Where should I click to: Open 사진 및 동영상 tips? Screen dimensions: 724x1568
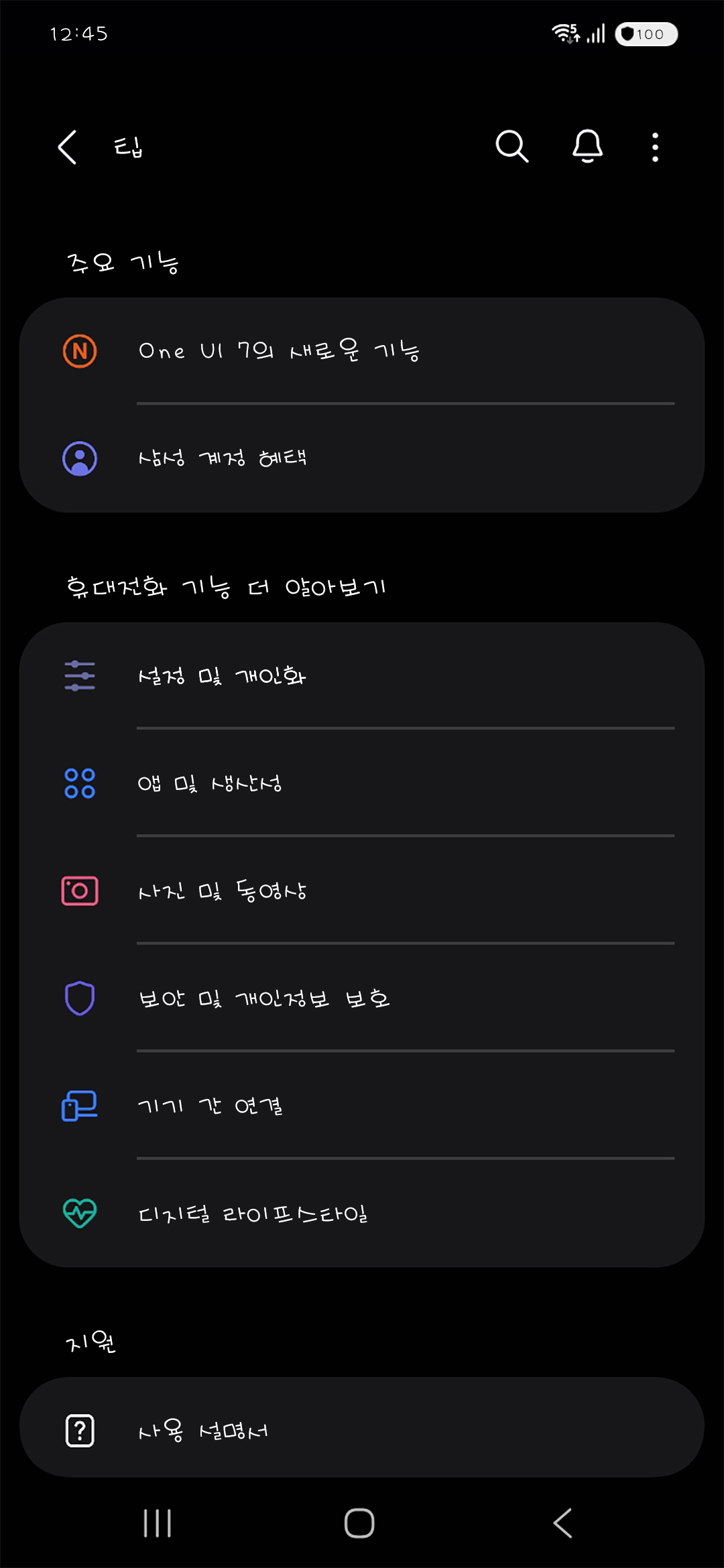[362, 891]
